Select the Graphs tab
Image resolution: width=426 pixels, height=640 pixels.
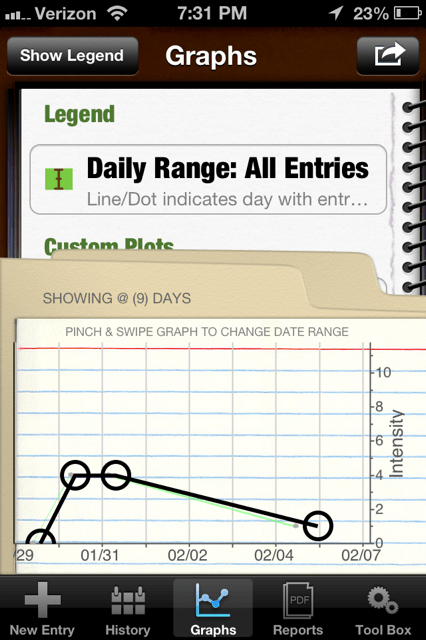point(213,609)
